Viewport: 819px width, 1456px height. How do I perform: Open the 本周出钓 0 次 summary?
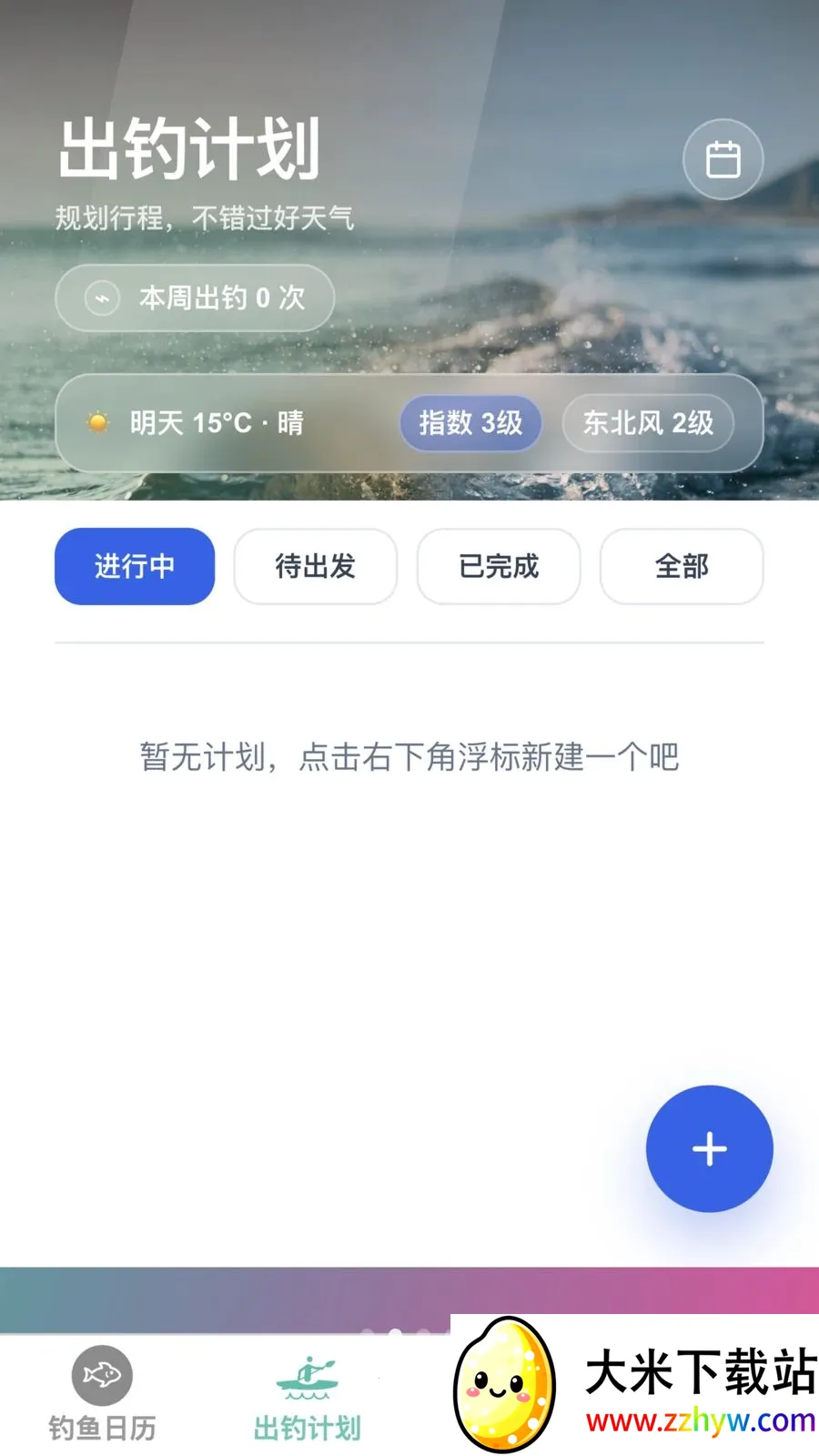pos(194,298)
